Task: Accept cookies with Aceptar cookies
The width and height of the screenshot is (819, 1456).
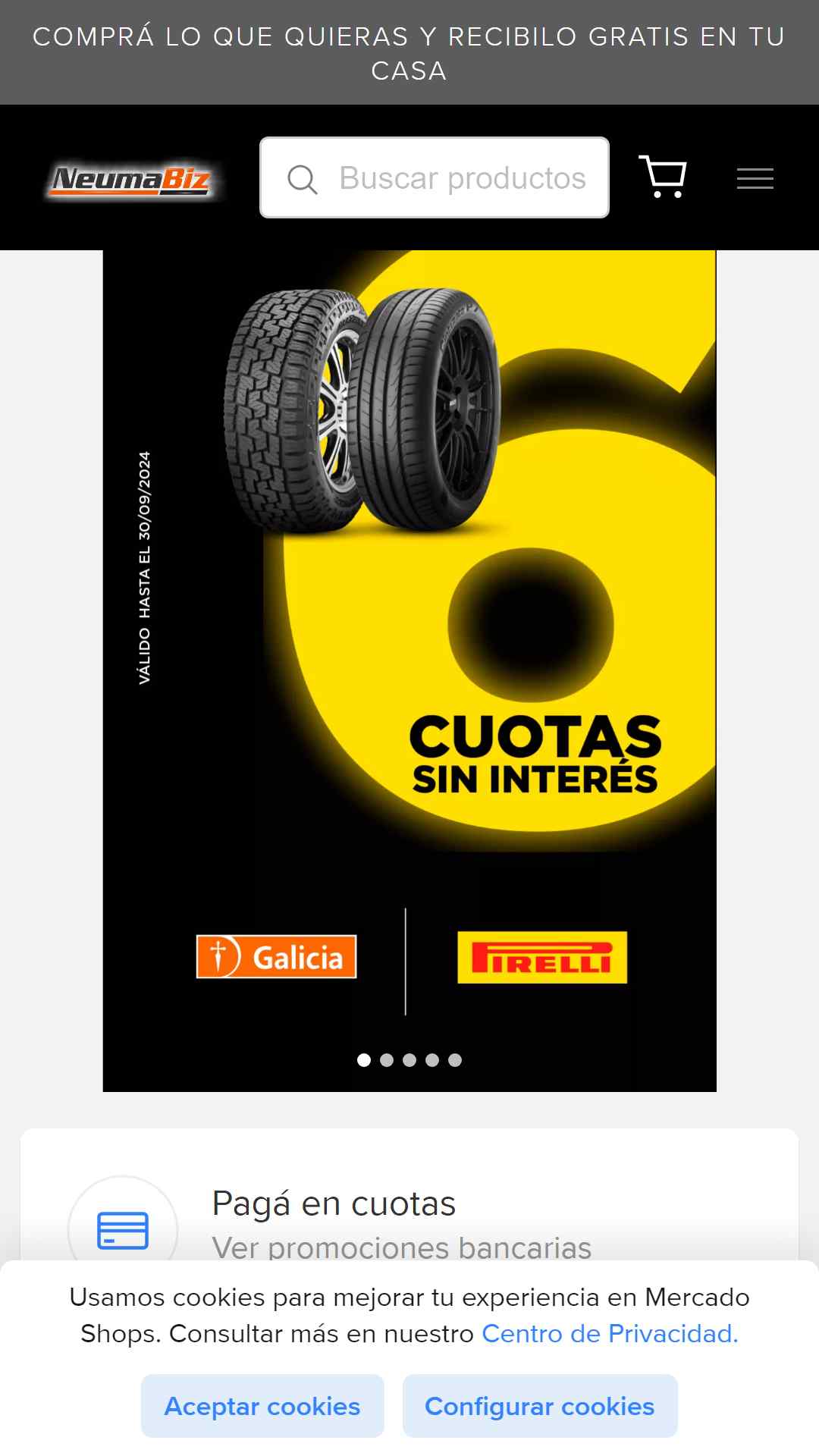Action: point(262,1406)
